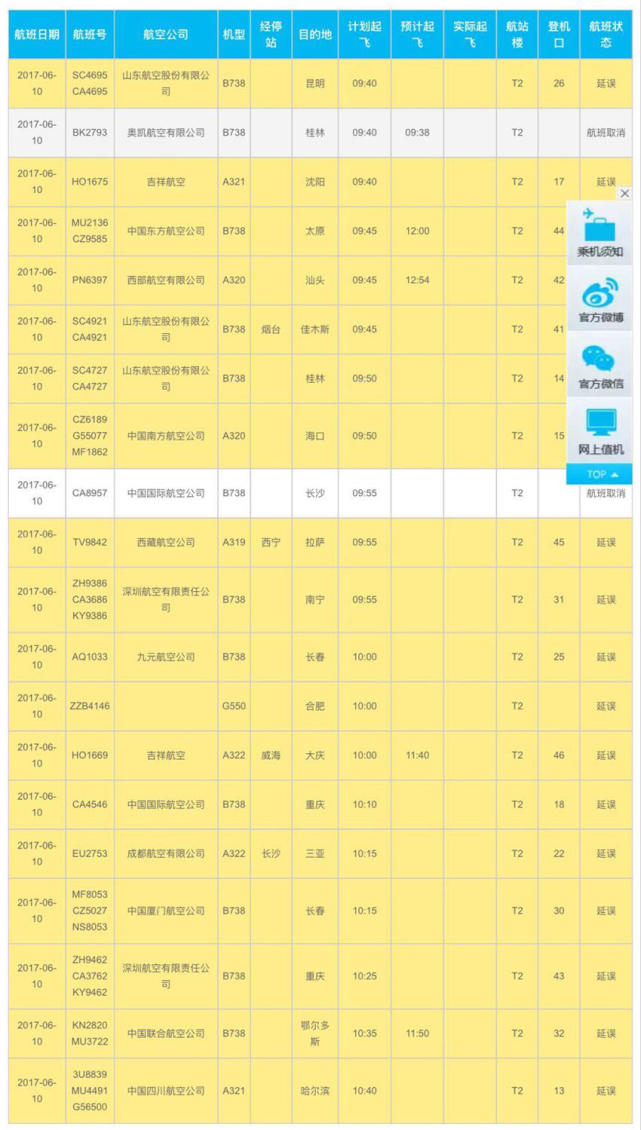Screen dimensions: 641x1130
Task: Open the 官方微信 link
Action: coord(599,365)
